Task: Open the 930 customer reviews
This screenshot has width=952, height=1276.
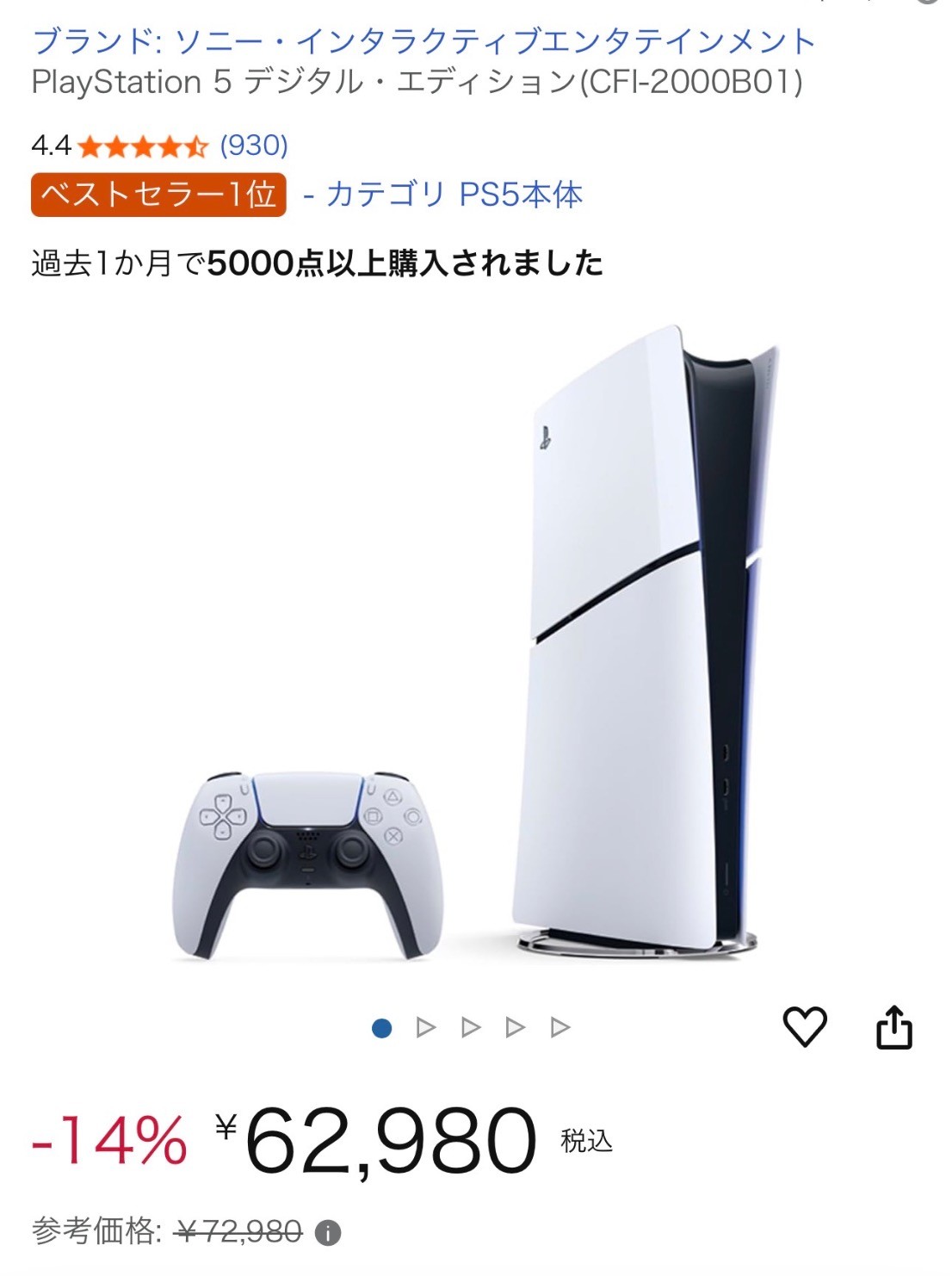Action: [x=254, y=146]
